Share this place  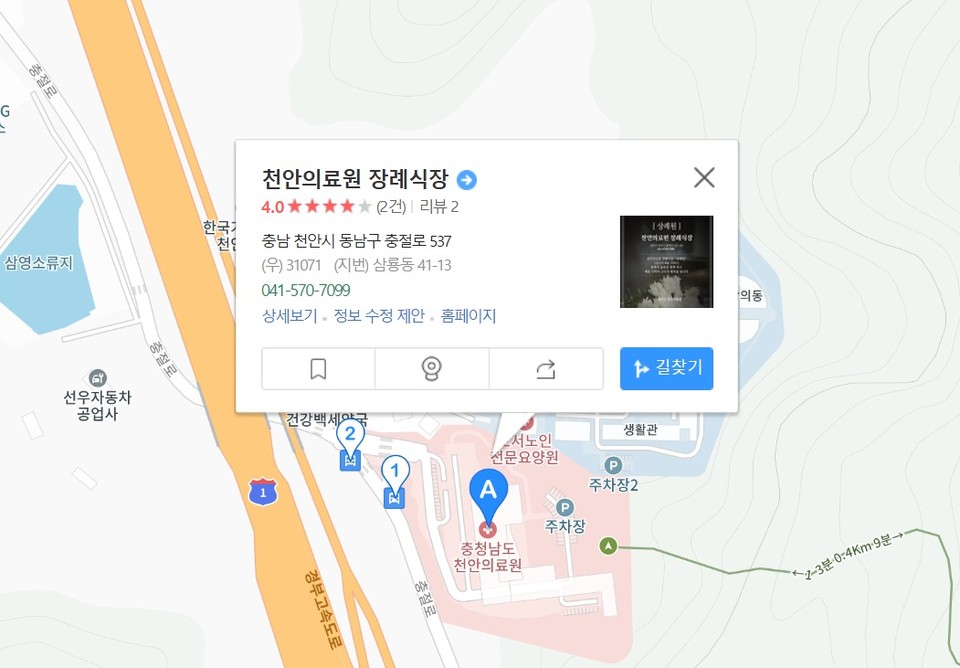[545, 369]
